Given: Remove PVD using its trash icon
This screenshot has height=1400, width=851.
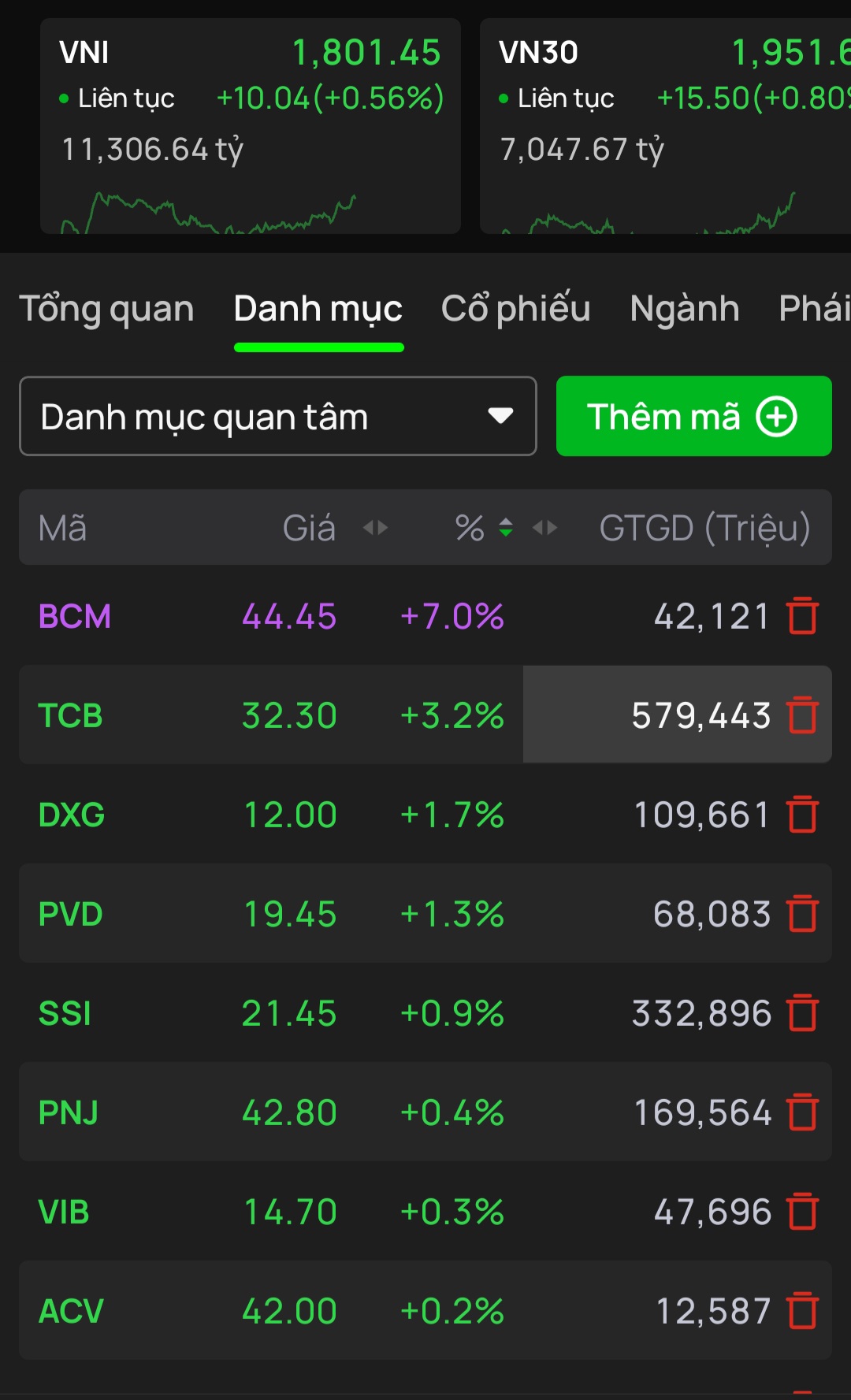Looking at the screenshot, I should 803,914.
